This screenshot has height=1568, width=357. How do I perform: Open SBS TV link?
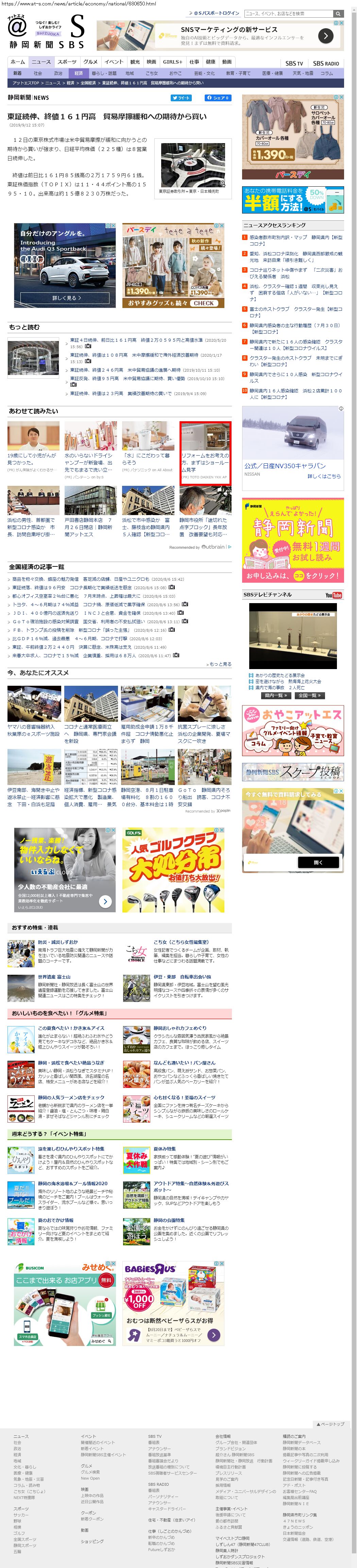pos(294,63)
